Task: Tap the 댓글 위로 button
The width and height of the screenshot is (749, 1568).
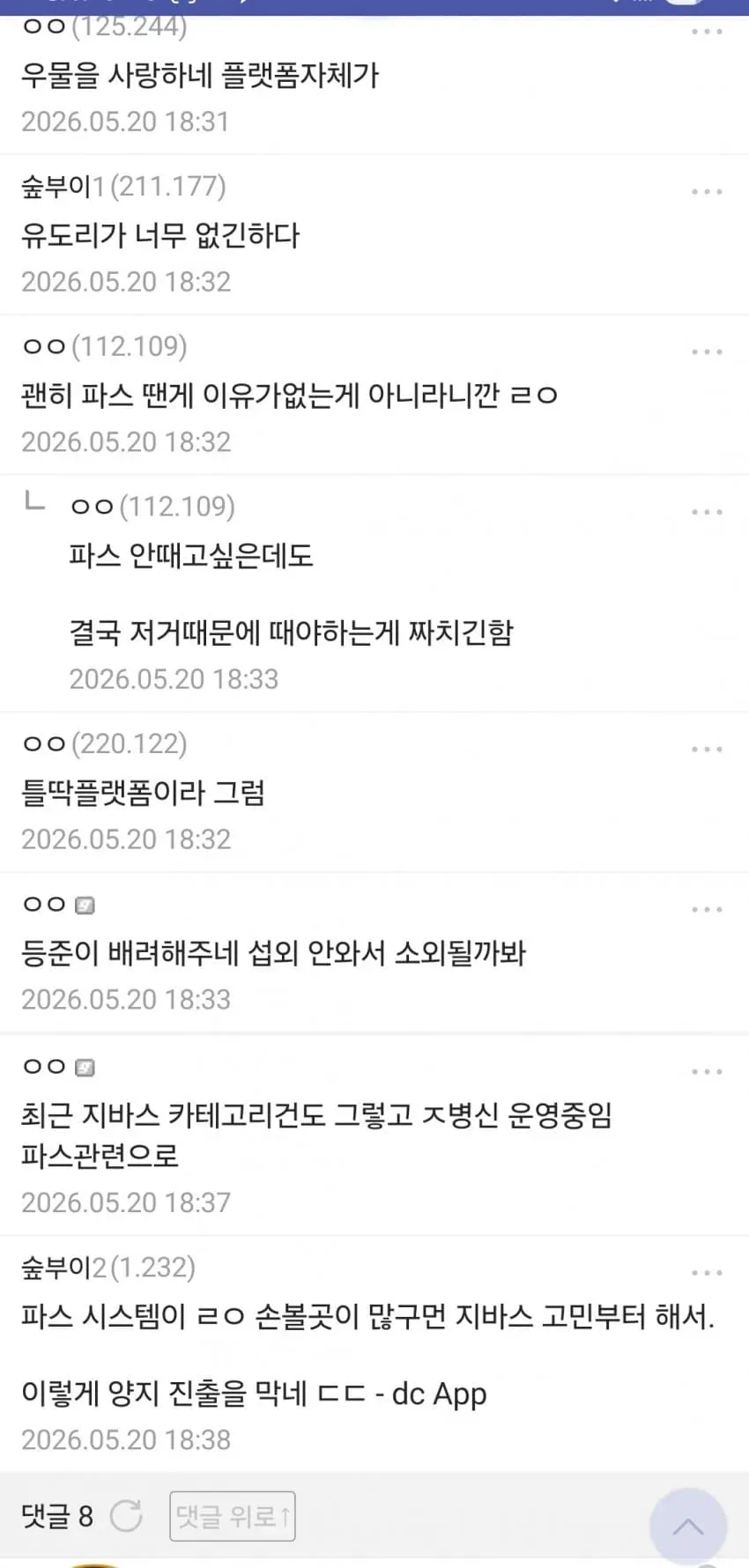Action: (233, 1516)
